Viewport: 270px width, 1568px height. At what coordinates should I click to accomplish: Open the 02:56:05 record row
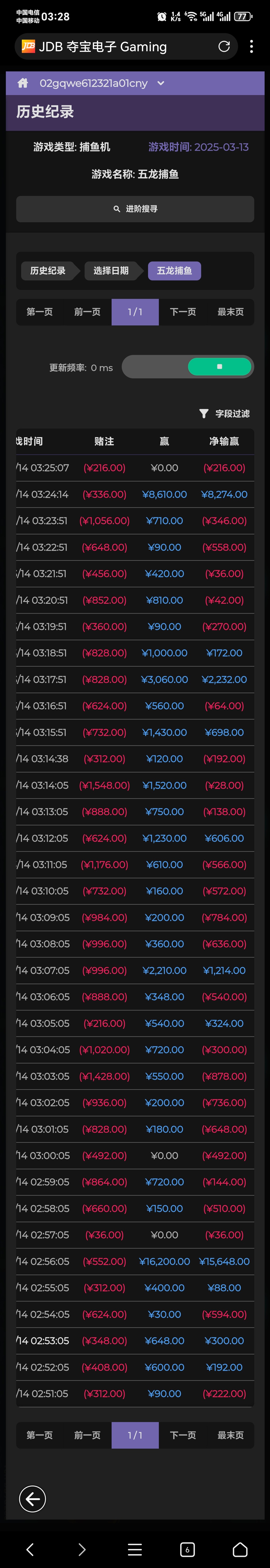[x=135, y=1244]
